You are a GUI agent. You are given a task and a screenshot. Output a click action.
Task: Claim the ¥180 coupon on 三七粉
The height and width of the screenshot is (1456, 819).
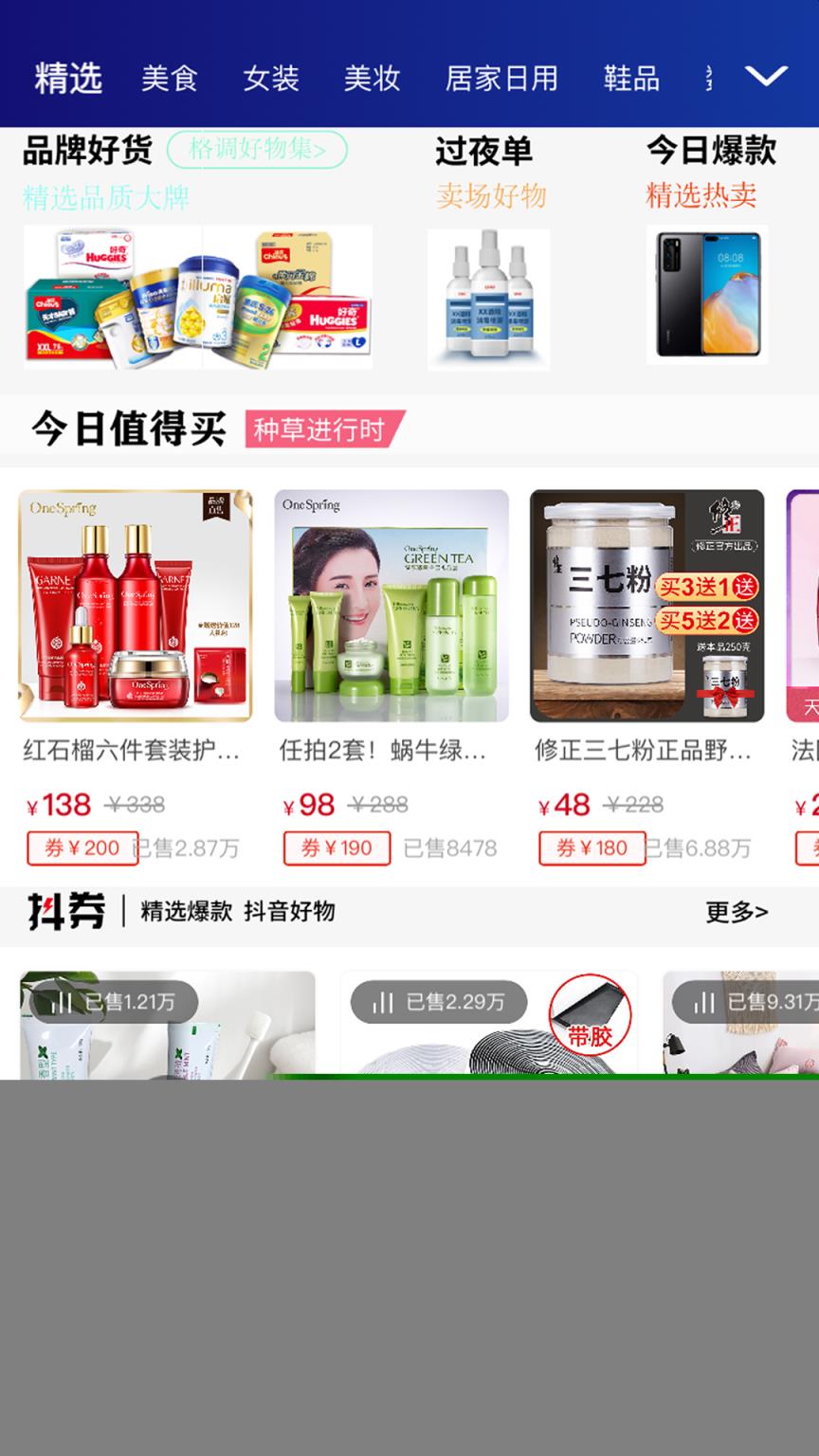pos(593,848)
